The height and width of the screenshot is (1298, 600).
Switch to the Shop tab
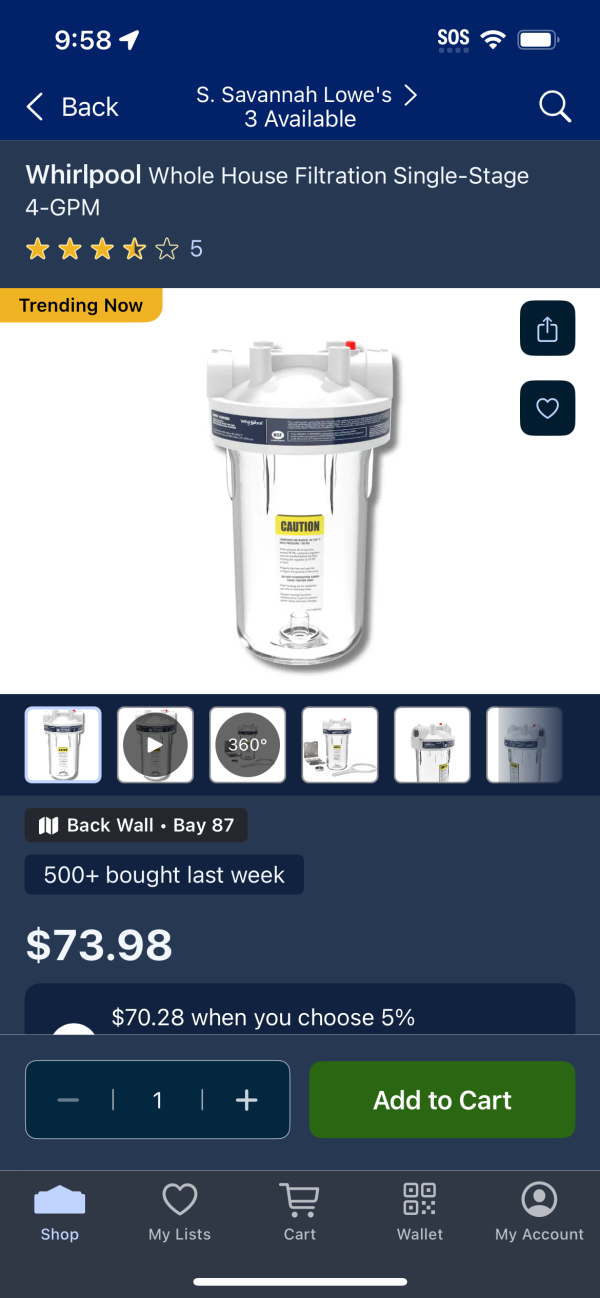click(60, 1211)
